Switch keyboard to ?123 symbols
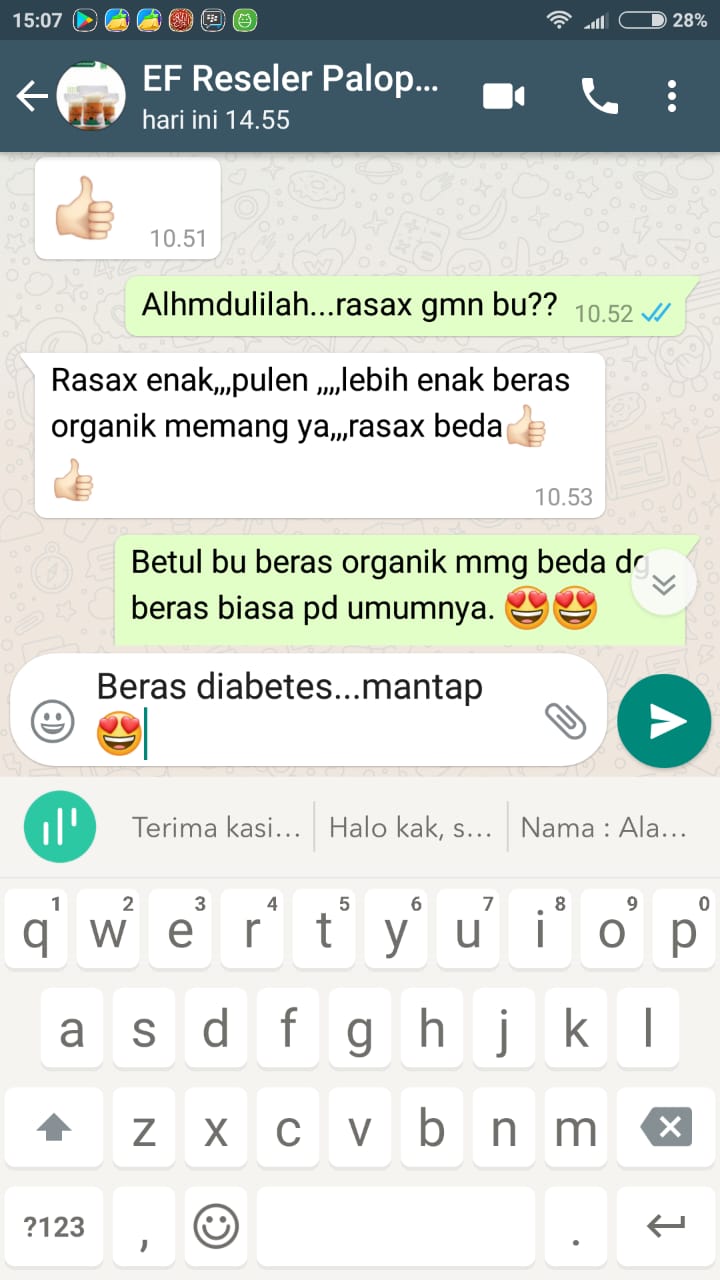The width and height of the screenshot is (720, 1280). pos(54,1226)
